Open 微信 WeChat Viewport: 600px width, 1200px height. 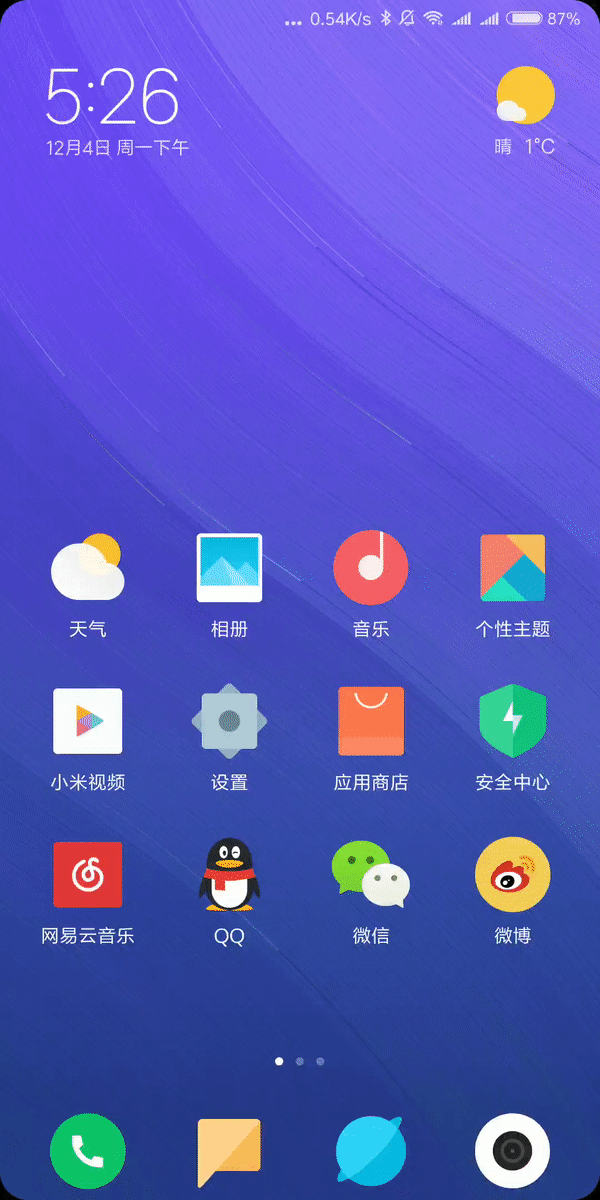click(371, 875)
